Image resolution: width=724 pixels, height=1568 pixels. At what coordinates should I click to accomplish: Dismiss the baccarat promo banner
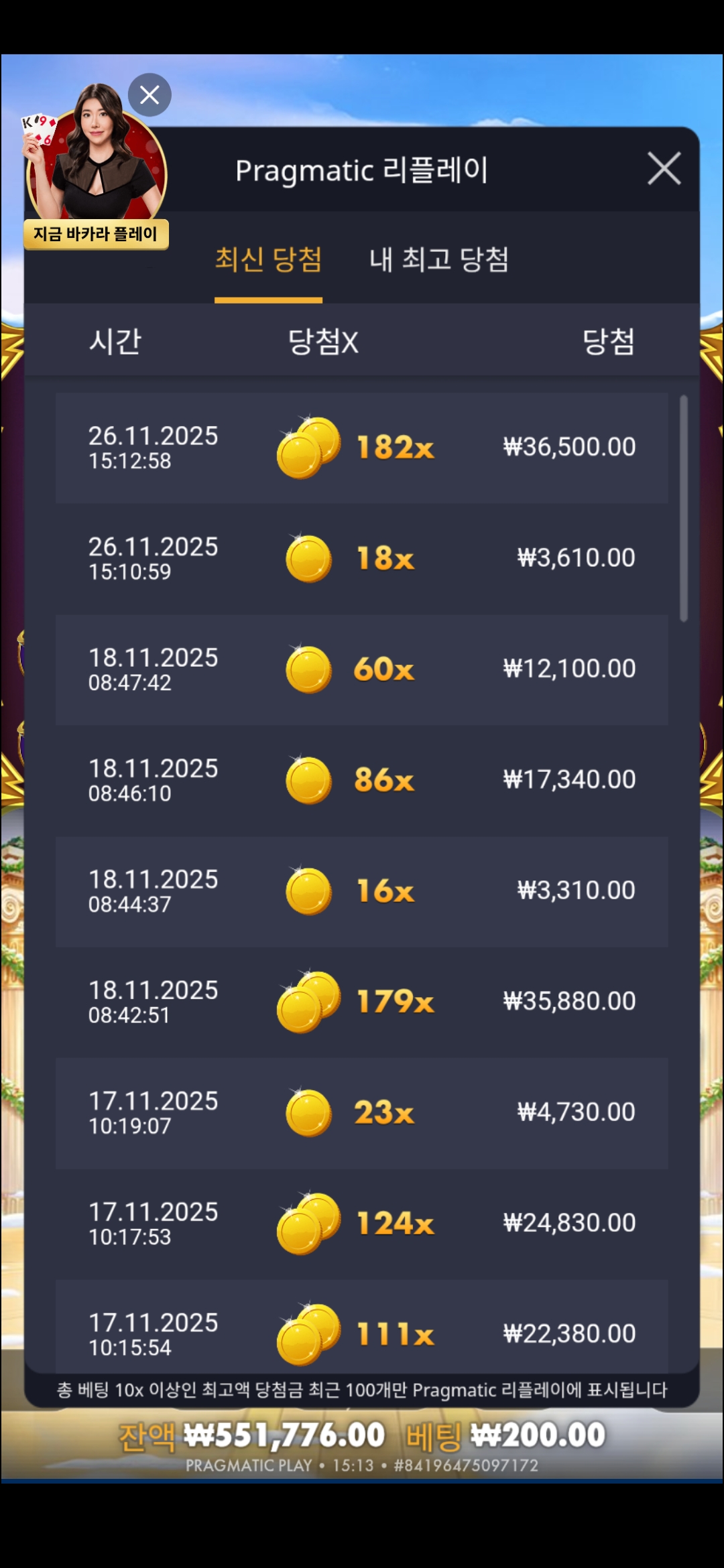pyautogui.click(x=149, y=94)
